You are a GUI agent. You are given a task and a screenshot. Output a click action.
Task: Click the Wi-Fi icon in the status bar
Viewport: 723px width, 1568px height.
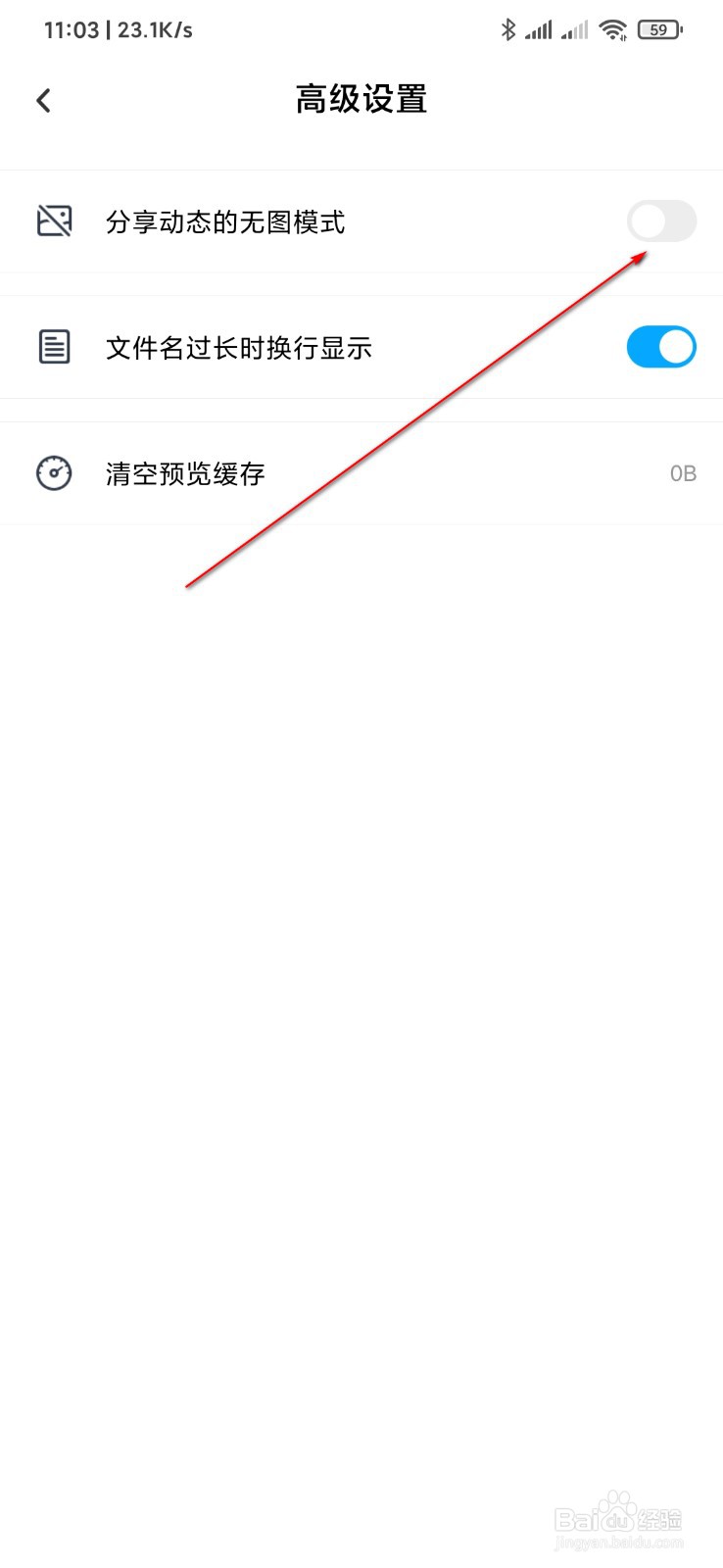[613, 29]
